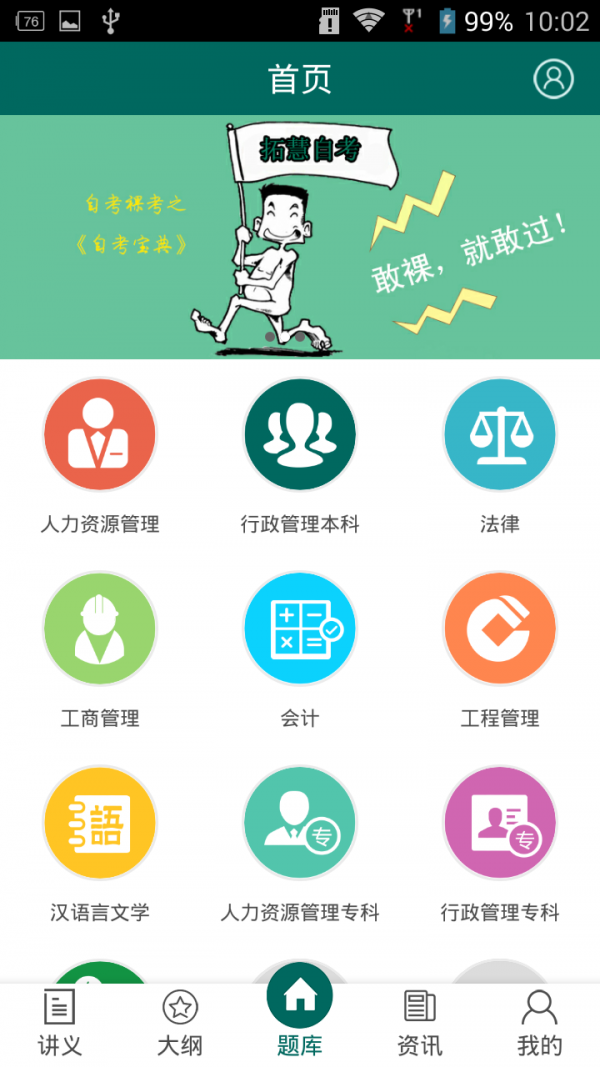Switch to the 讲义 tab
The width and height of the screenshot is (600, 1067).
tap(60, 1023)
